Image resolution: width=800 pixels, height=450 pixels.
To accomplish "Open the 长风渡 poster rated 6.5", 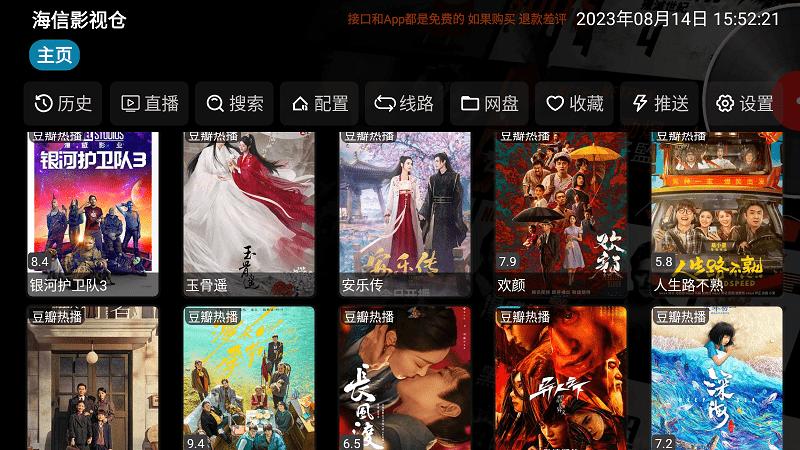I will click(x=404, y=380).
